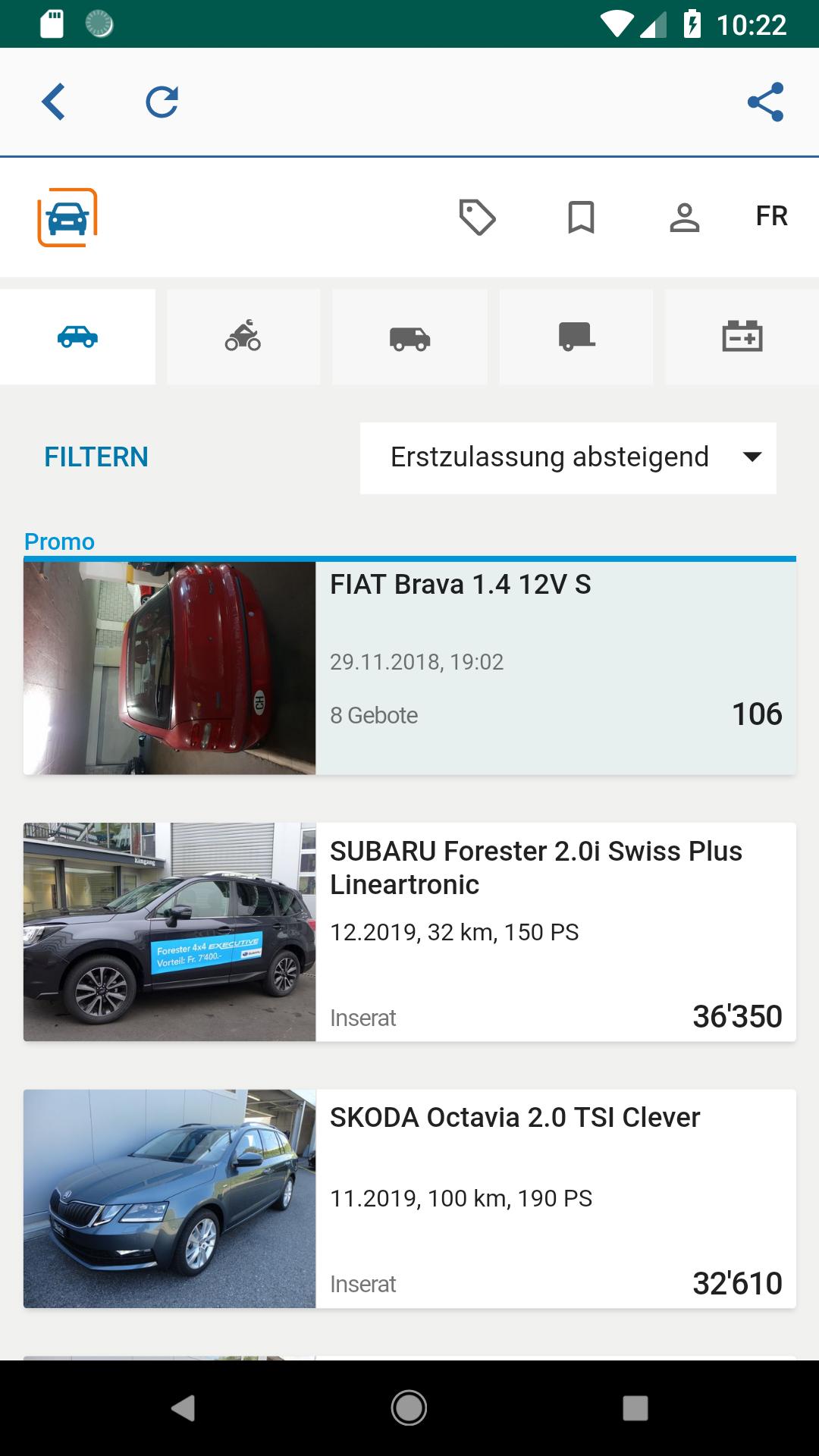Viewport: 819px width, 1456px height.
Task: Refresh the vehicle listings
Action: [161, 102]
